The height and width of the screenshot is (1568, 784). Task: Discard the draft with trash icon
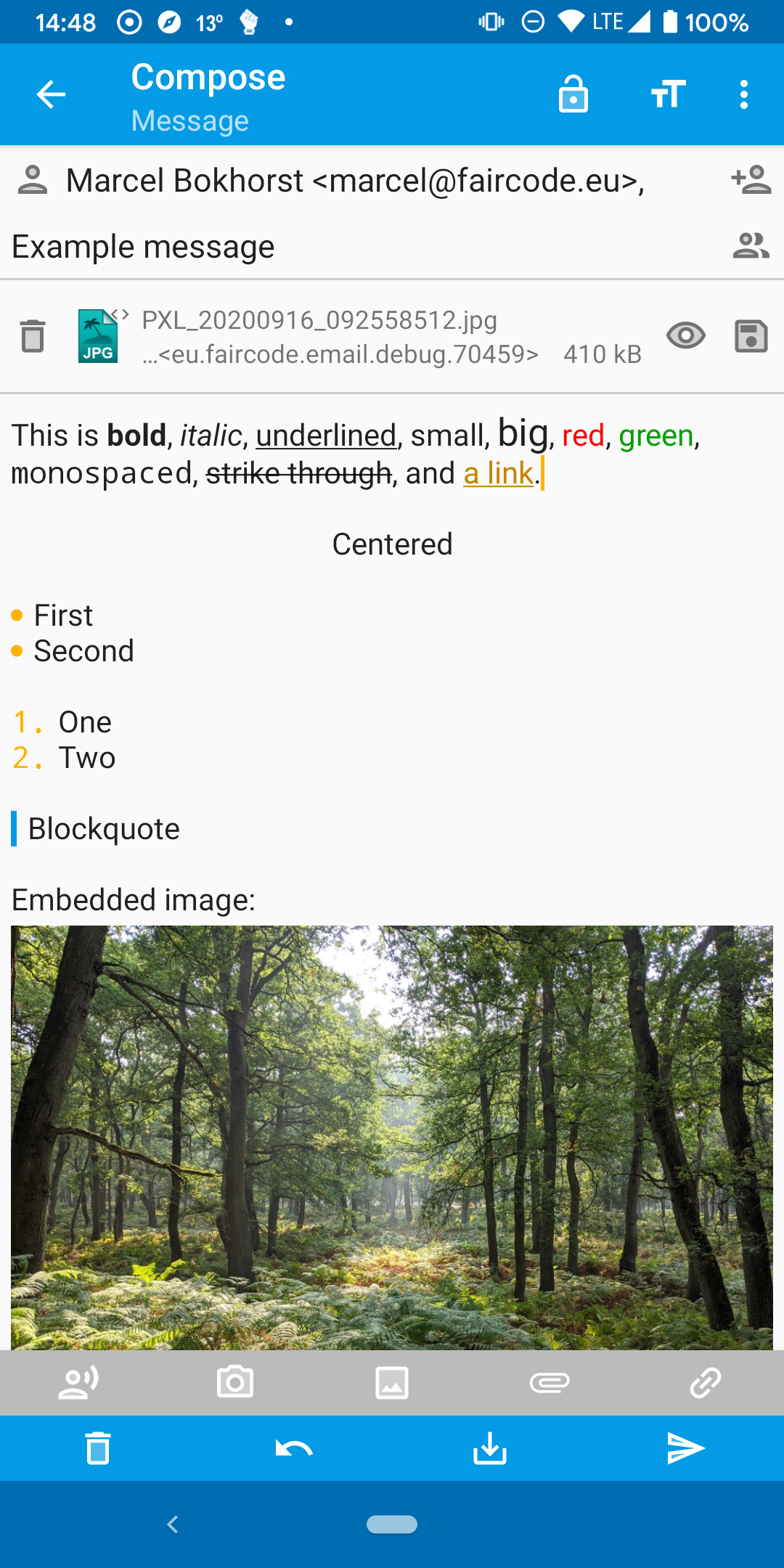tap(98, 1449)
